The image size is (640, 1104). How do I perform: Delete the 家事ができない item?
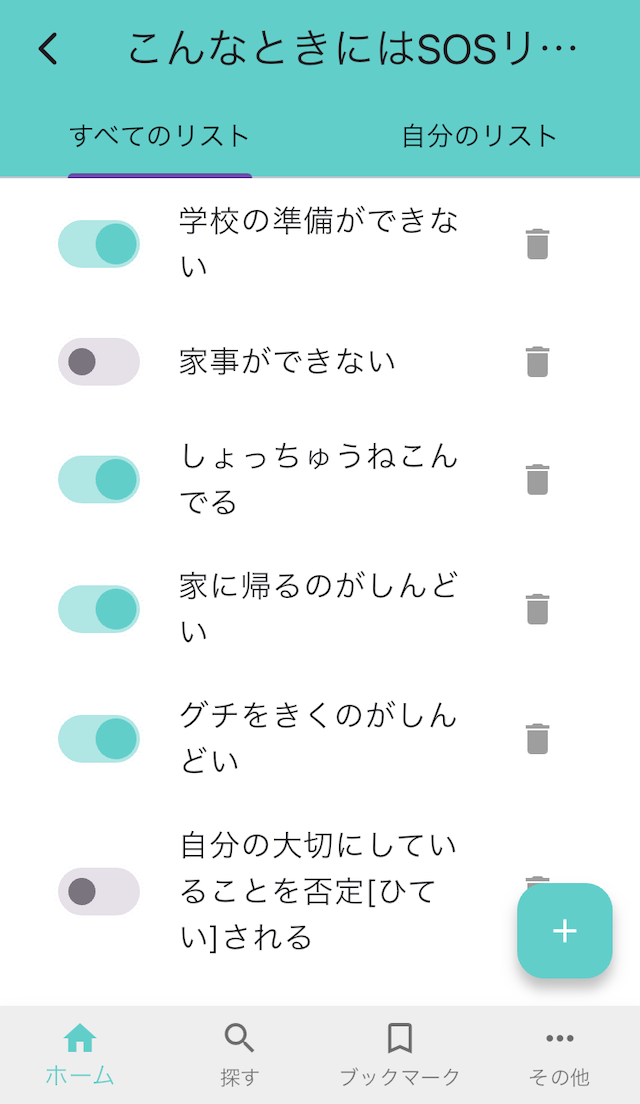pos(537,361)
